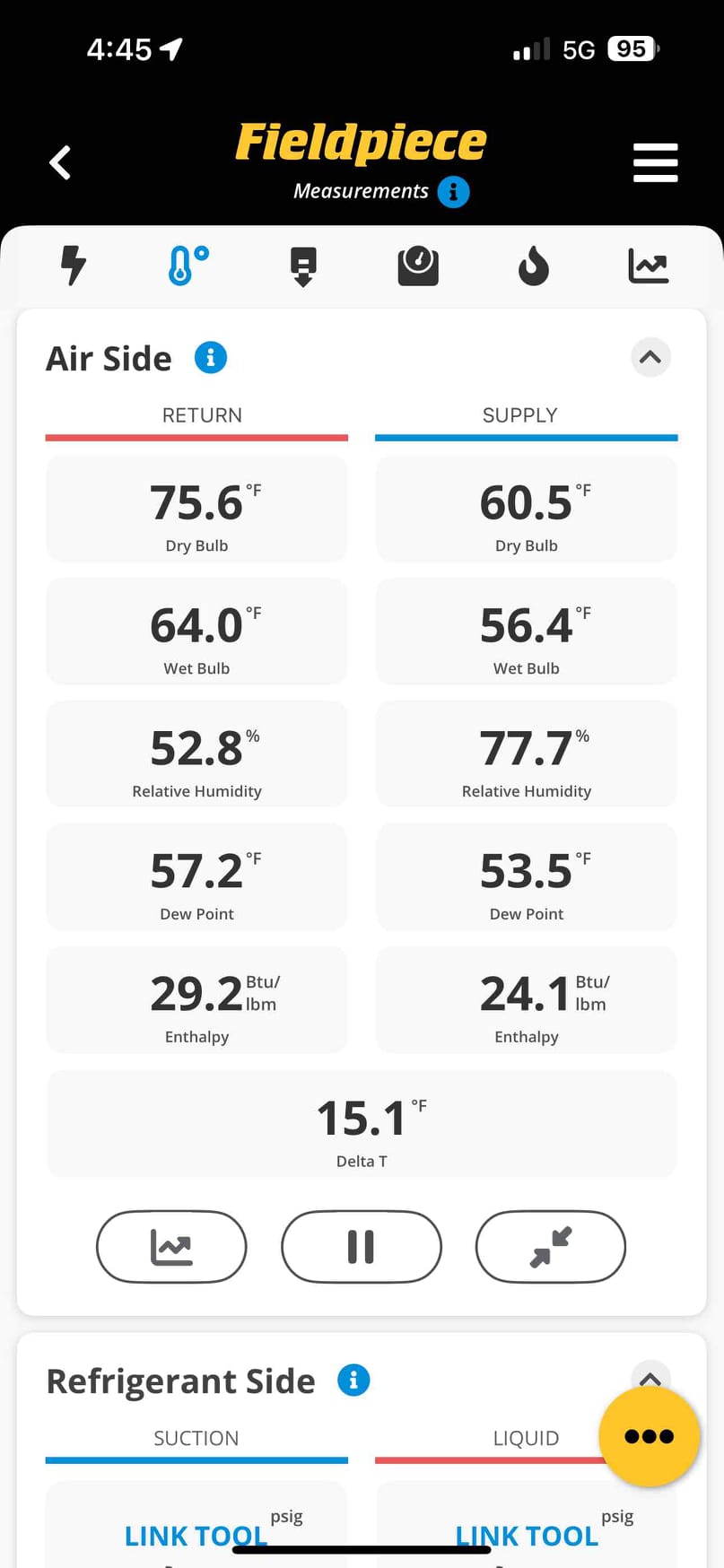Screen dimensions: 724x1568
Task: Tap the inward arrows compress button
Action: point(550,1247)
